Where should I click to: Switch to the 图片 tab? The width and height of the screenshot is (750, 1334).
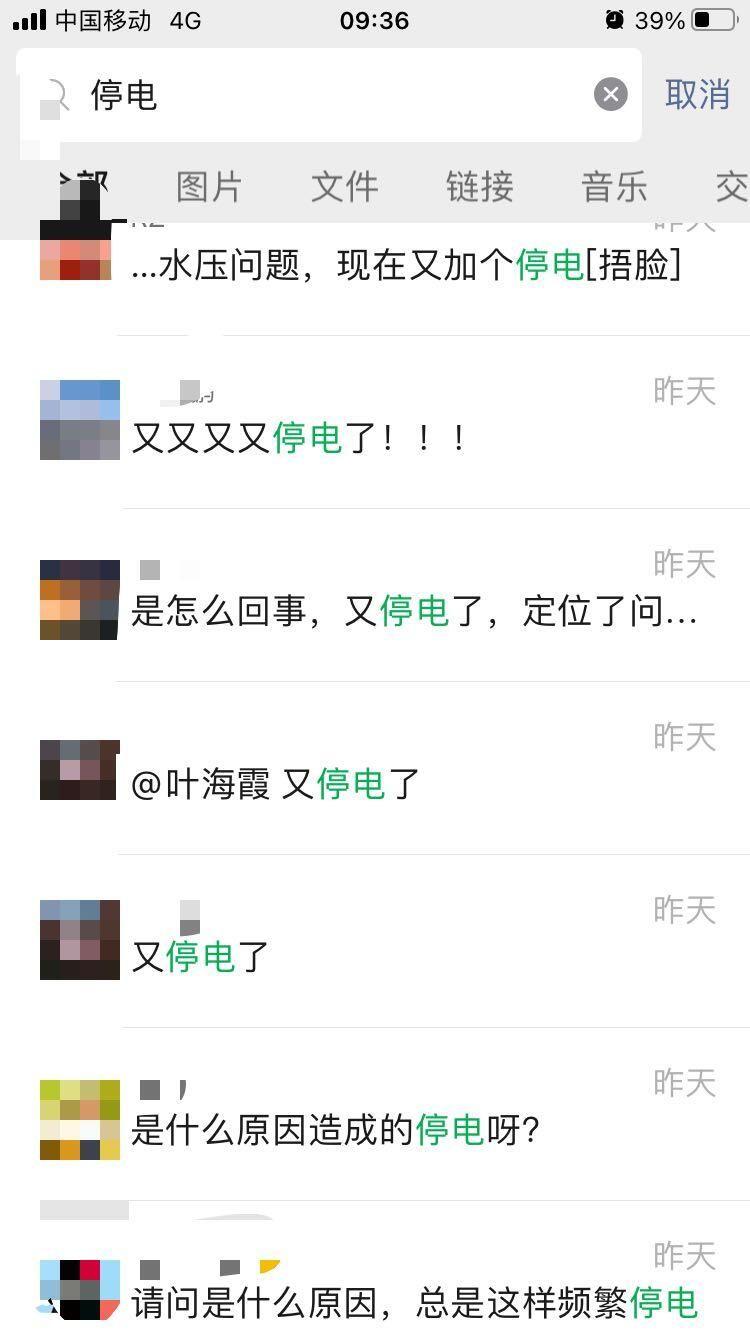209,187
